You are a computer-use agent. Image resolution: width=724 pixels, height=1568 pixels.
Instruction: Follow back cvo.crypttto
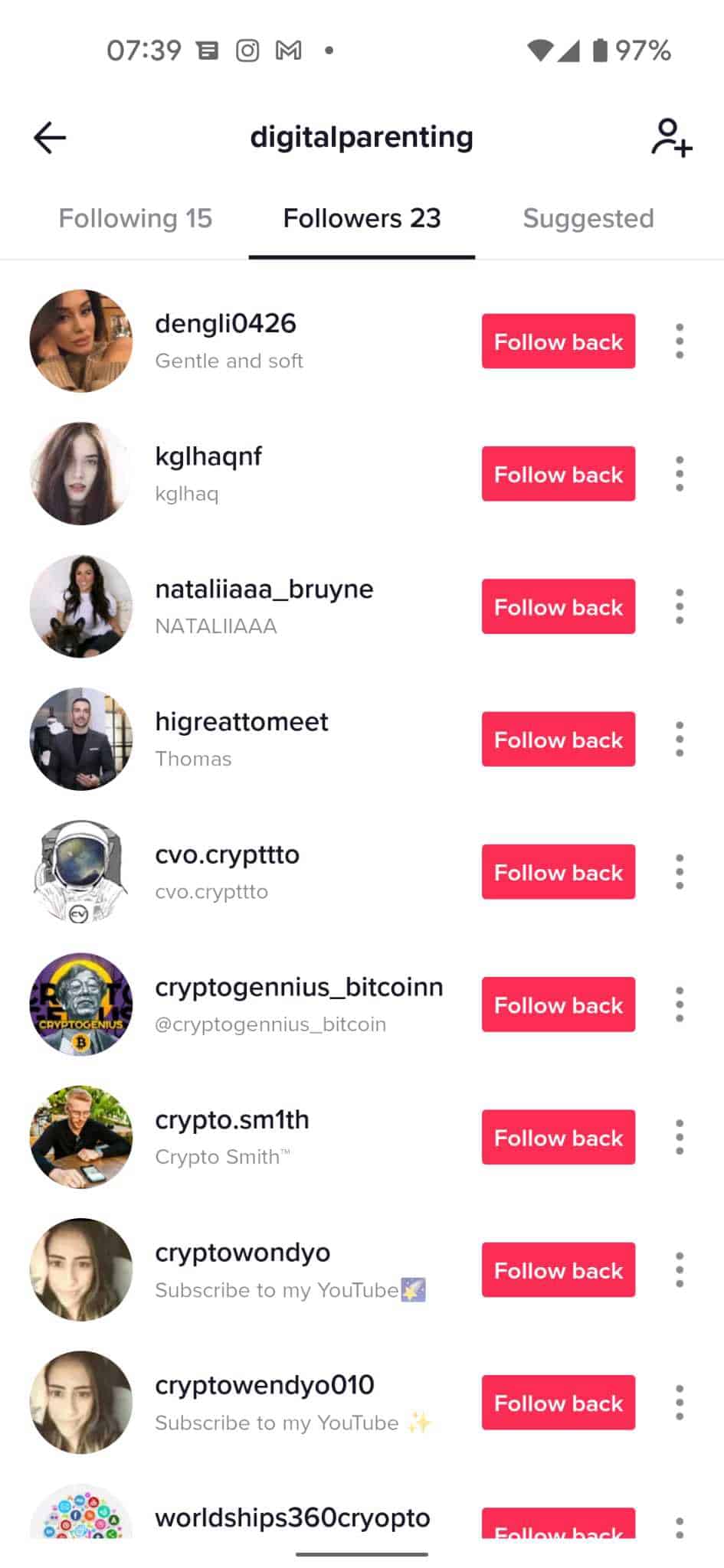pyautogui.click(x=559, y=872)
